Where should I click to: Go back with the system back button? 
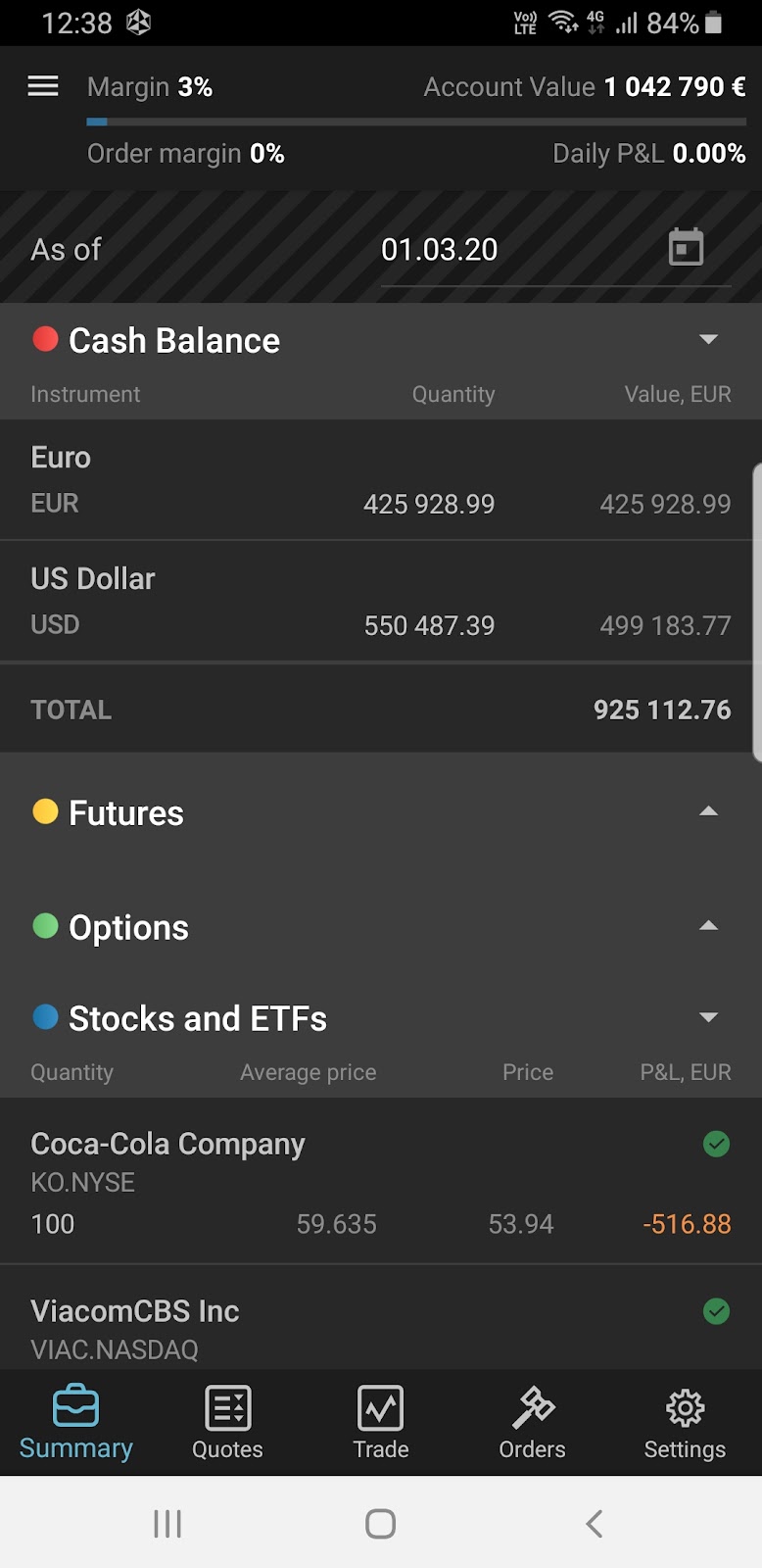(x=594, y=1524)
